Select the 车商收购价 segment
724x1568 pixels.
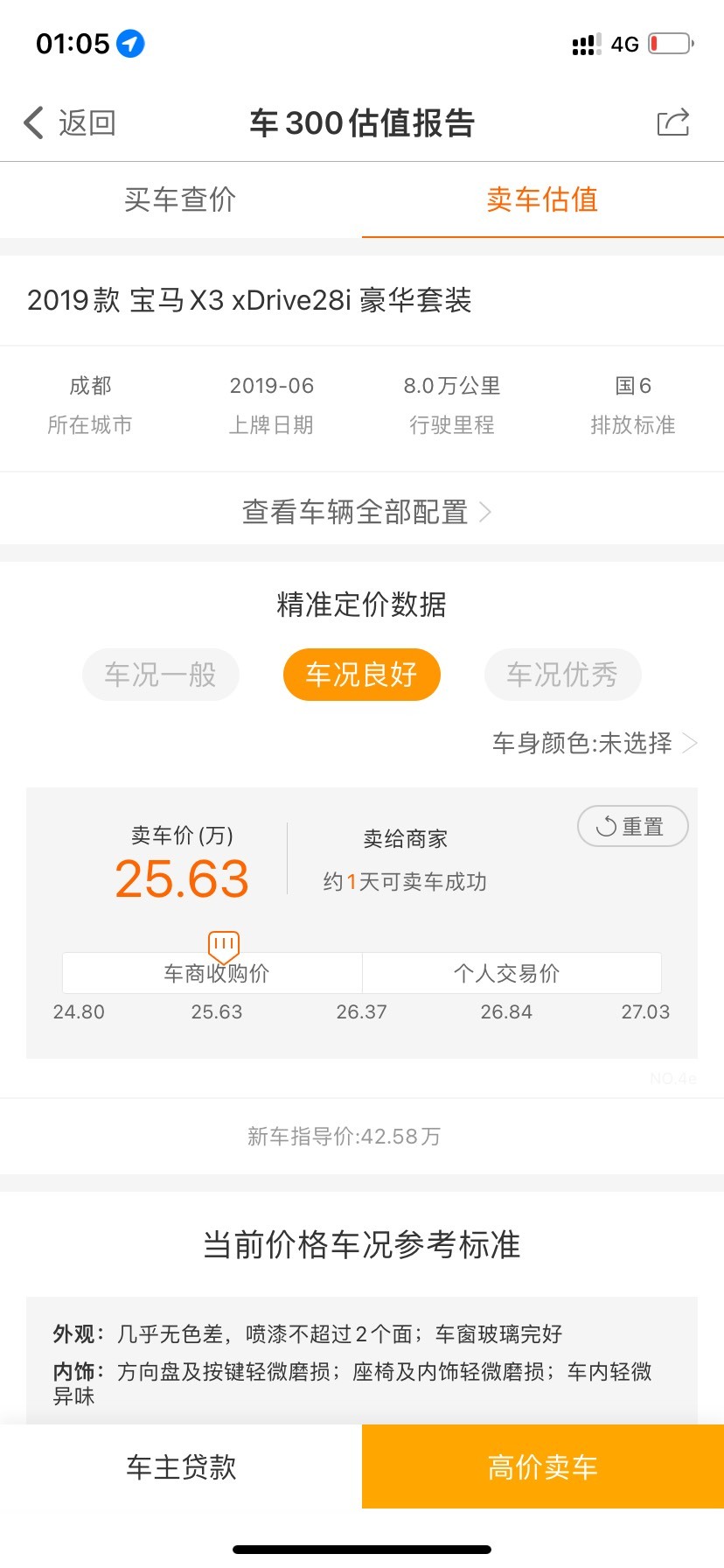click(212, 973)
